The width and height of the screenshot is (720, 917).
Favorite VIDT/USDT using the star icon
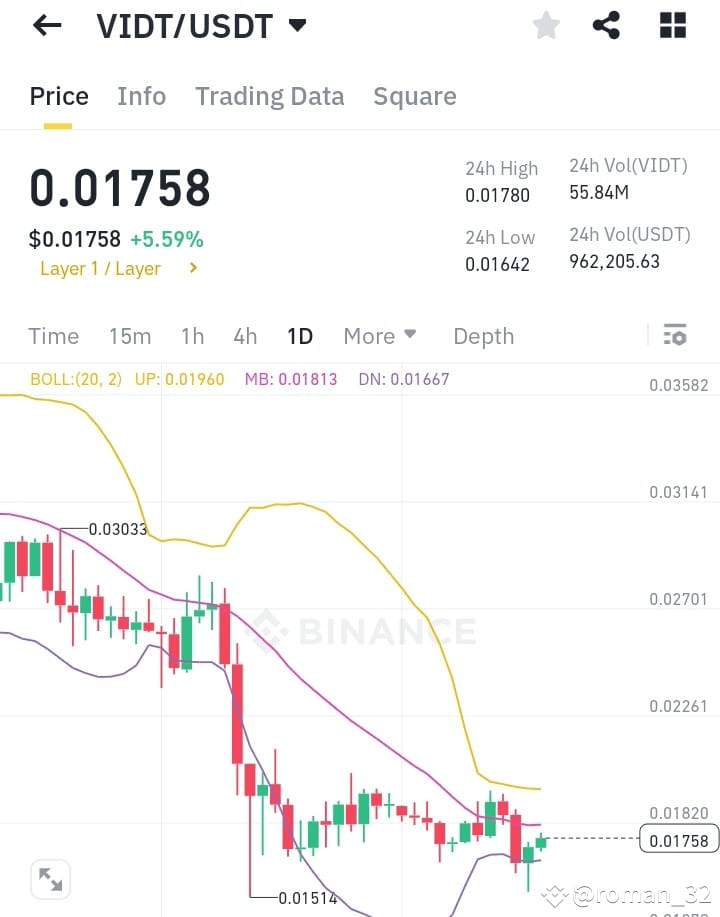pos(546,25)
